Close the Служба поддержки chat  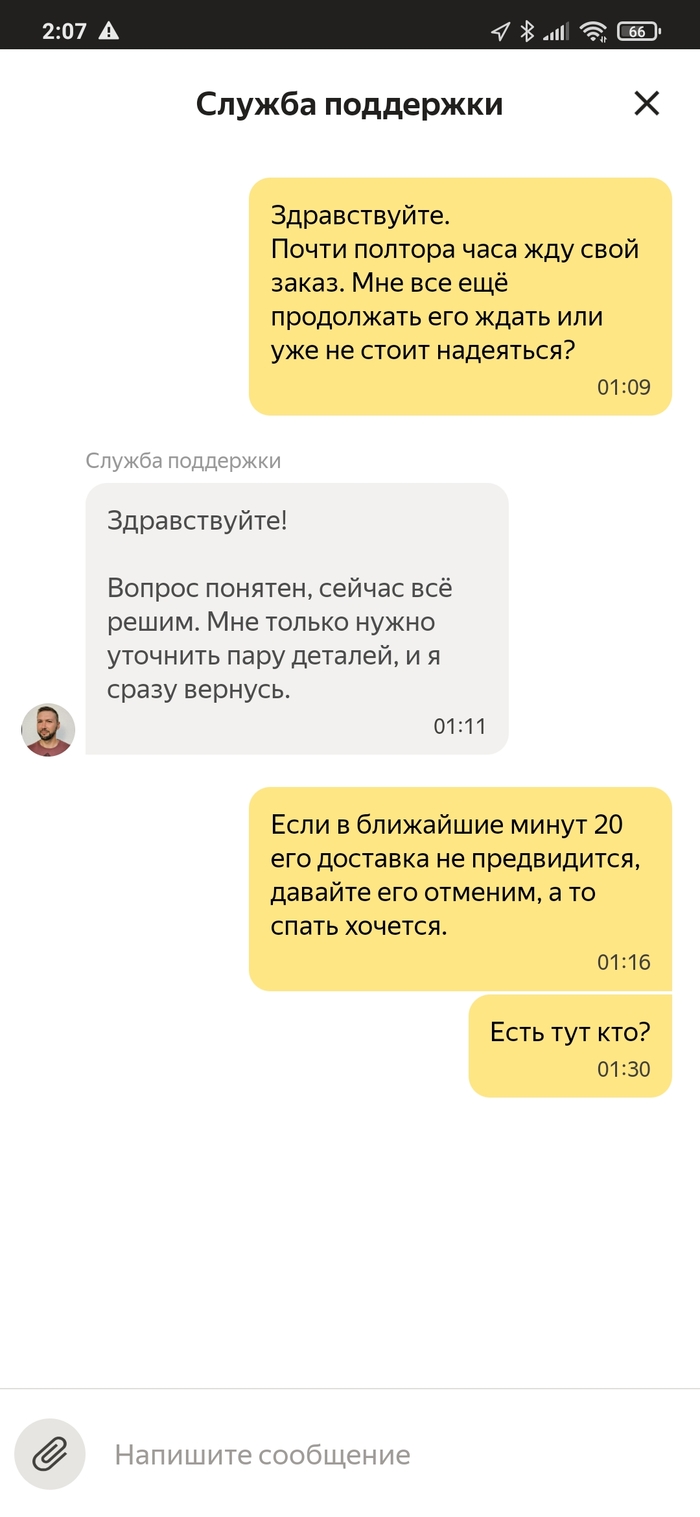pos(647,103)
